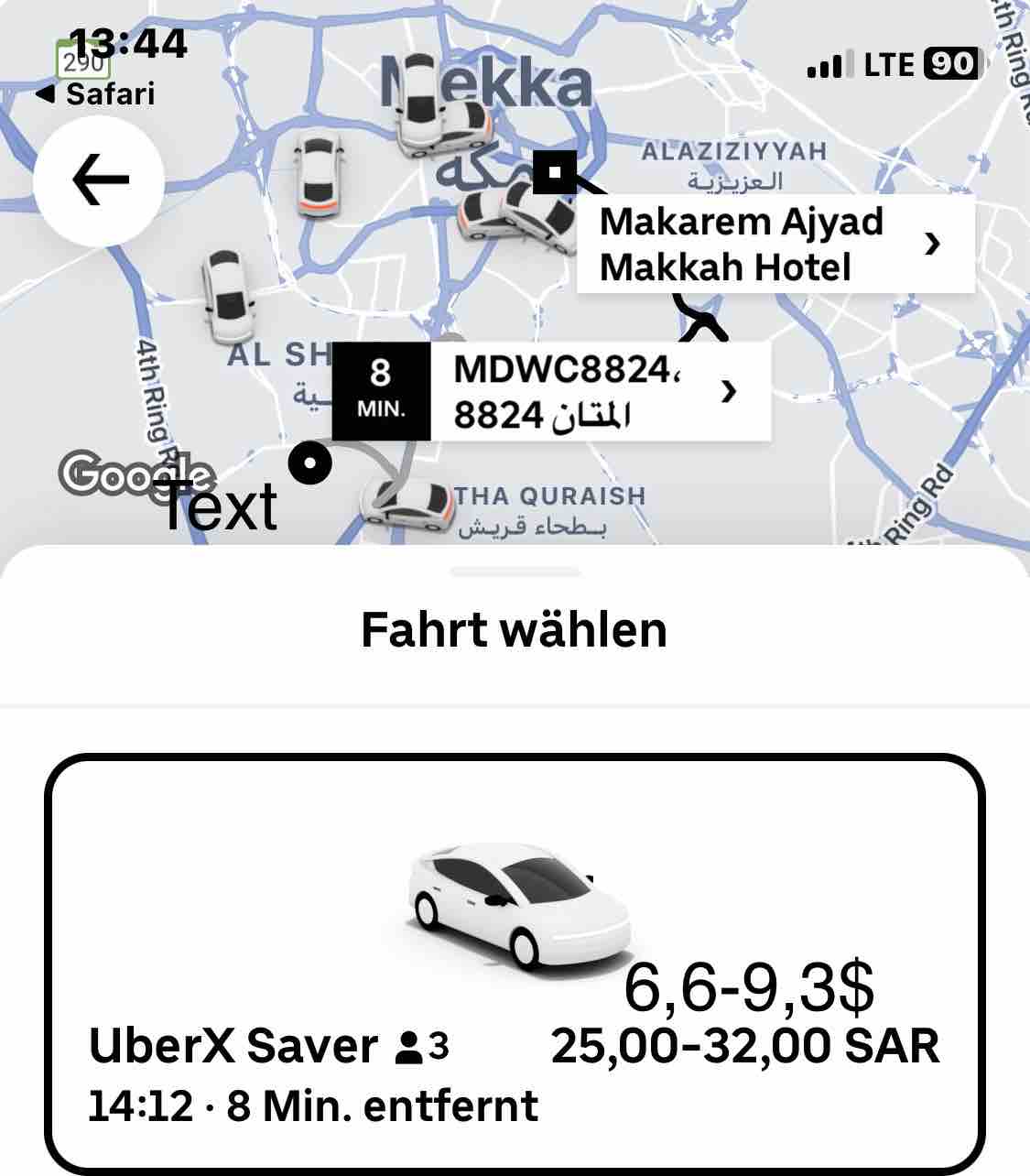Tap the sheet handle above Fahrt wählen
Screen dimensions: 1030x1176
(515, 572)
